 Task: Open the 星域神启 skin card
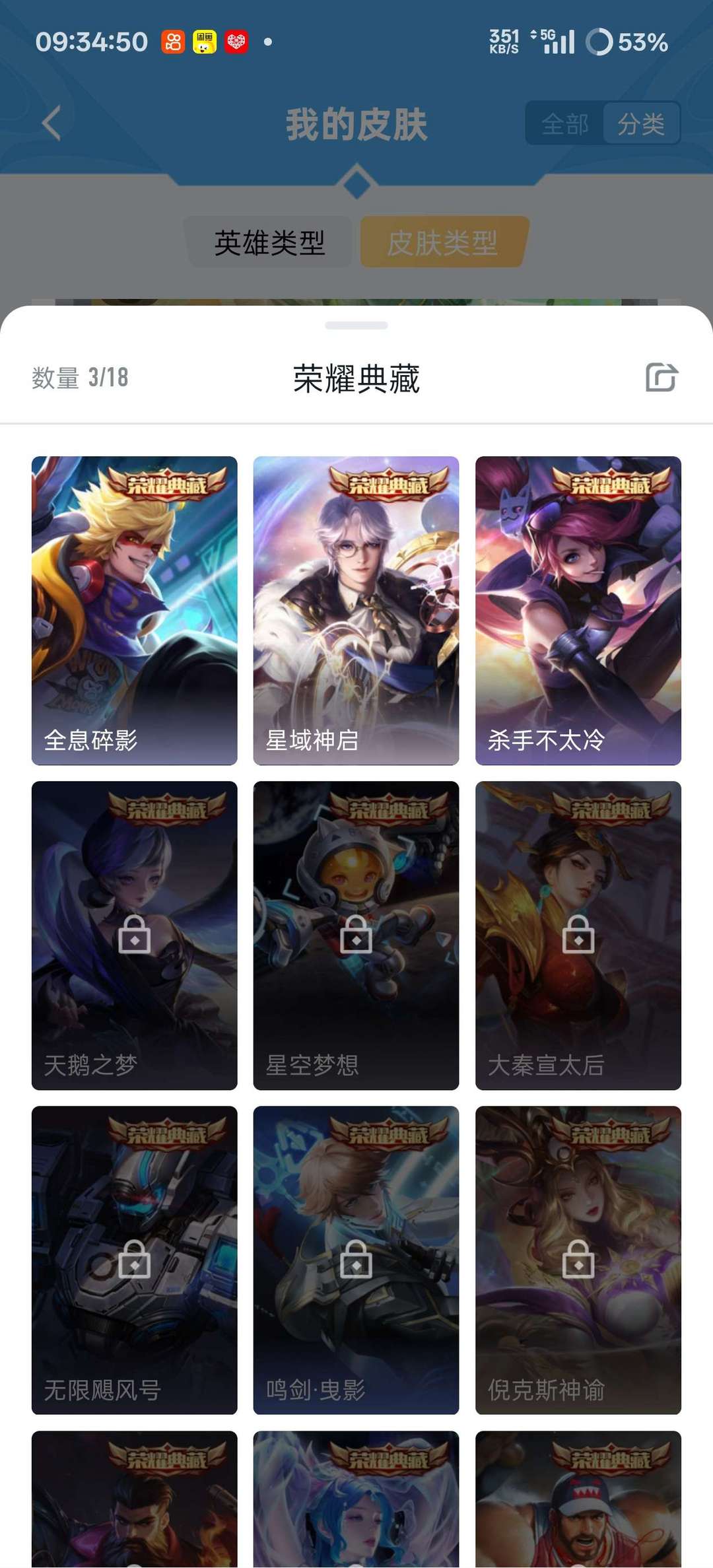pos(356,611)
